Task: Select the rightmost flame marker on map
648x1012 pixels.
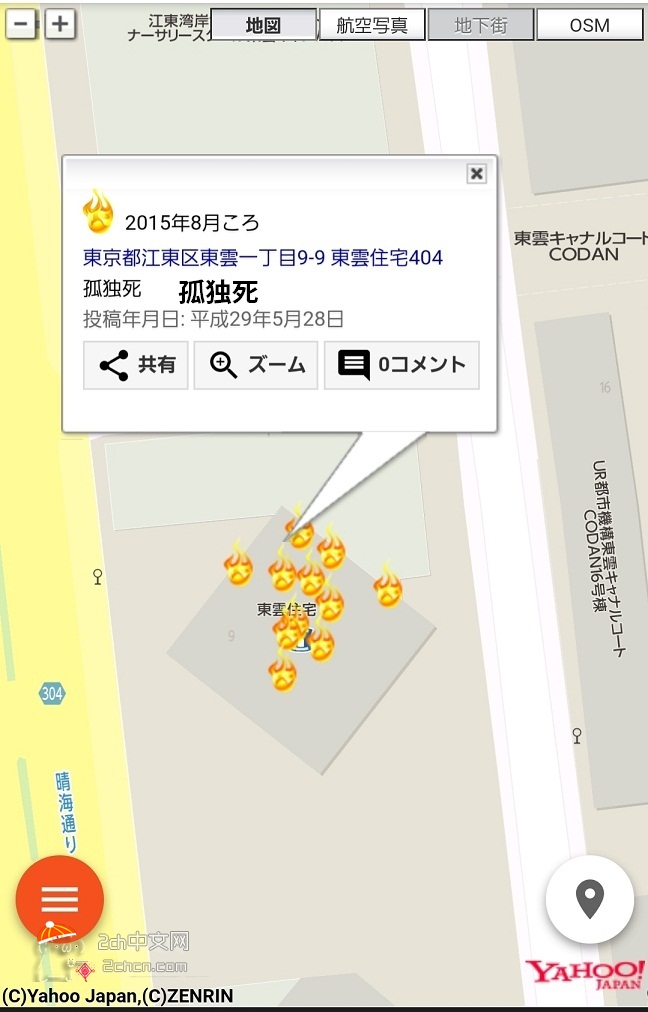Action: click(388, 587)
